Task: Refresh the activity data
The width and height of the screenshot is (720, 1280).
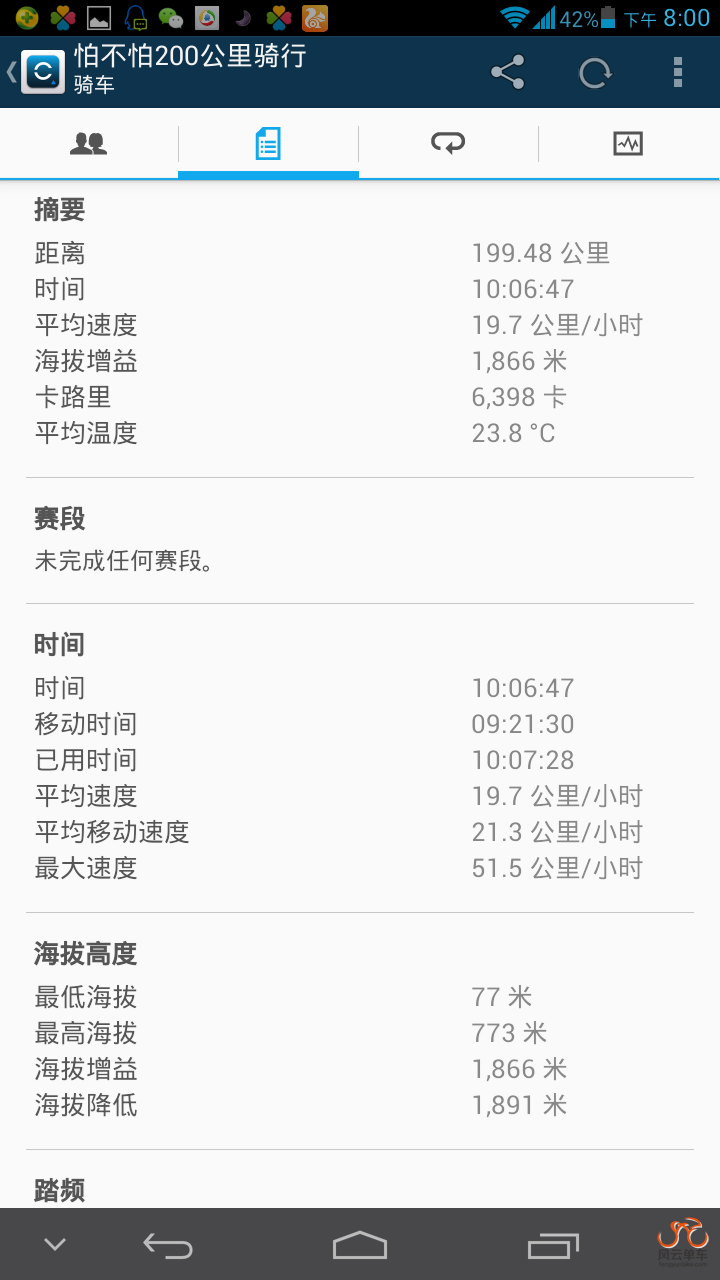Action: coord(595,72)
